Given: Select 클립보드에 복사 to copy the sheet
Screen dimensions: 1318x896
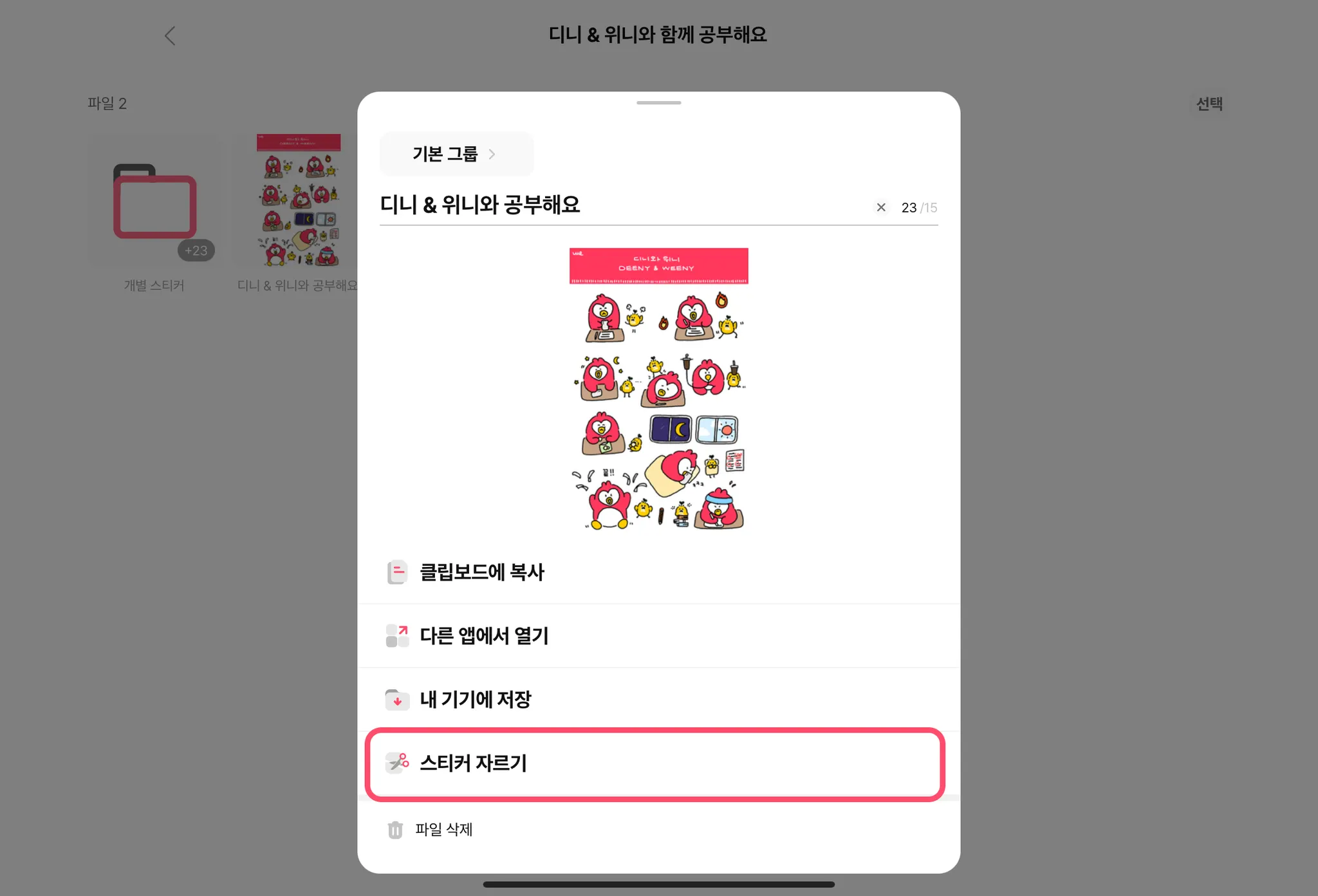Looking at the screenshot, I should 483,572.
